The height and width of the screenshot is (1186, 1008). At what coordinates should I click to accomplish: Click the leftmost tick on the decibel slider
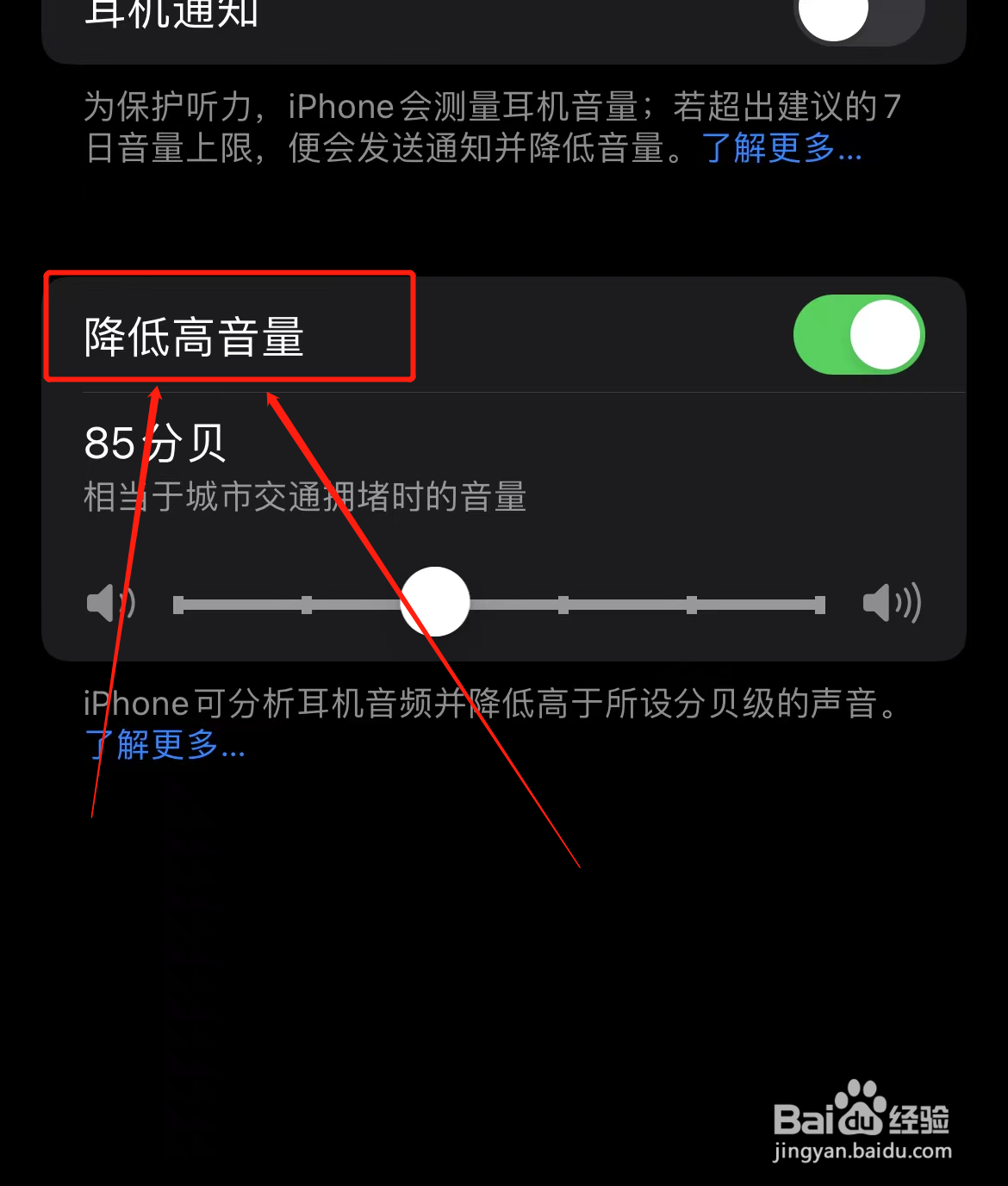point(177,605)
